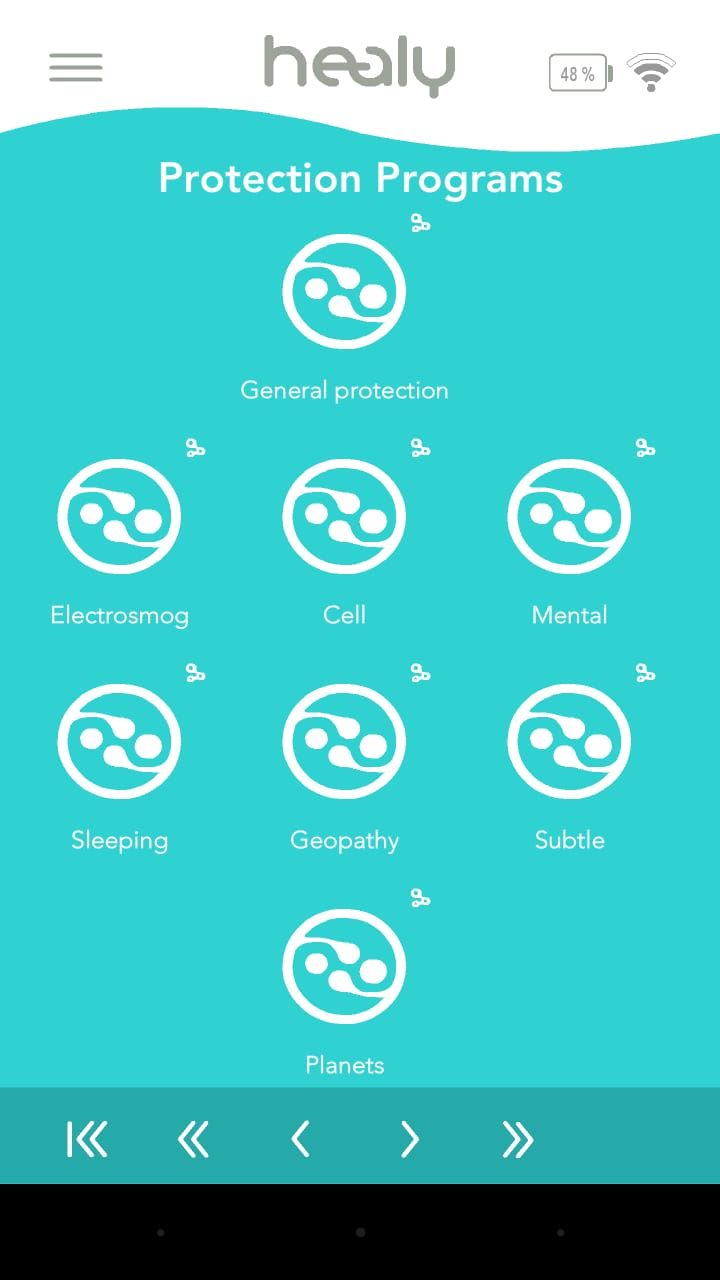The width and height of the screenshot is (720, 1280).
Task: Skip forward with double right arrows
Action: [517, 1139]
